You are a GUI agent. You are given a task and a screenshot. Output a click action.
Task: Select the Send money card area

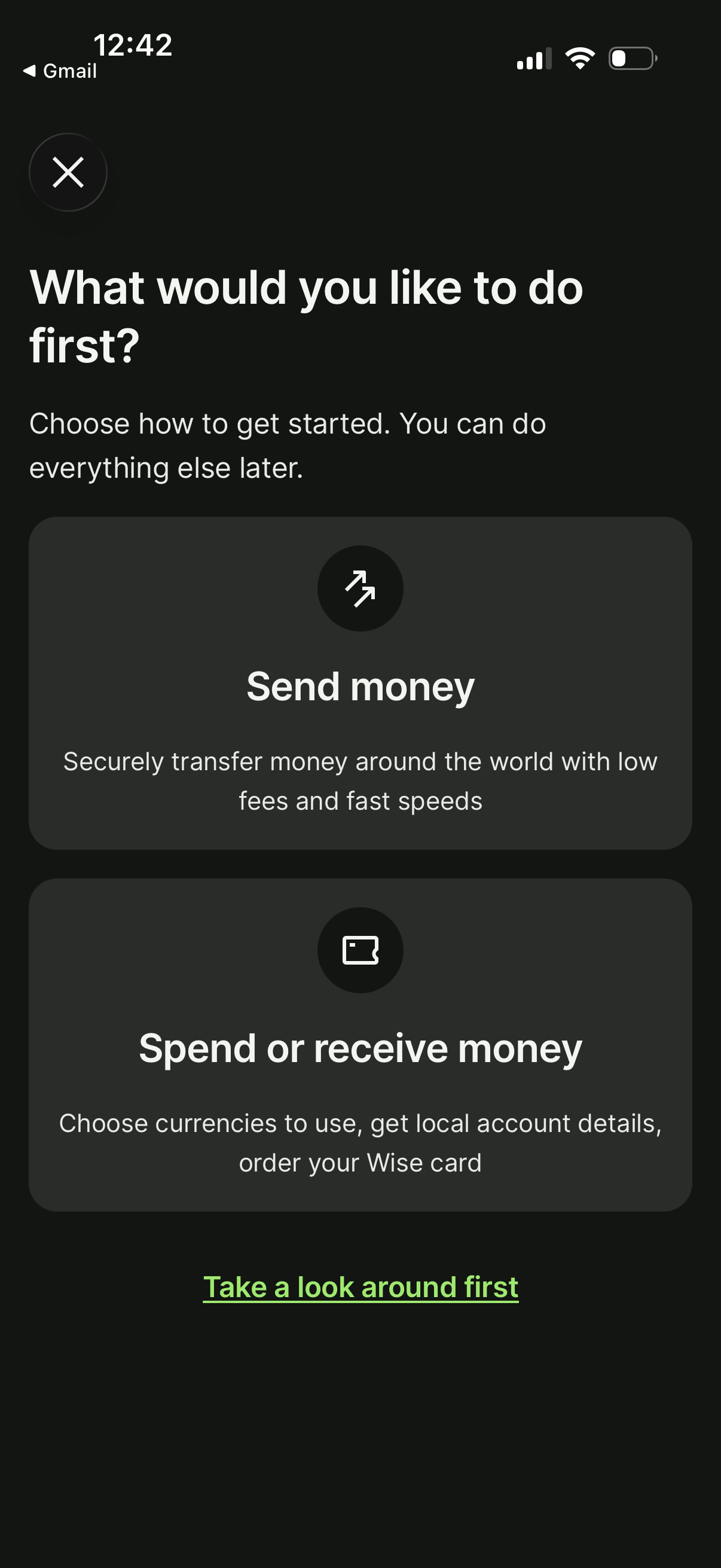(x=360, y=685)
